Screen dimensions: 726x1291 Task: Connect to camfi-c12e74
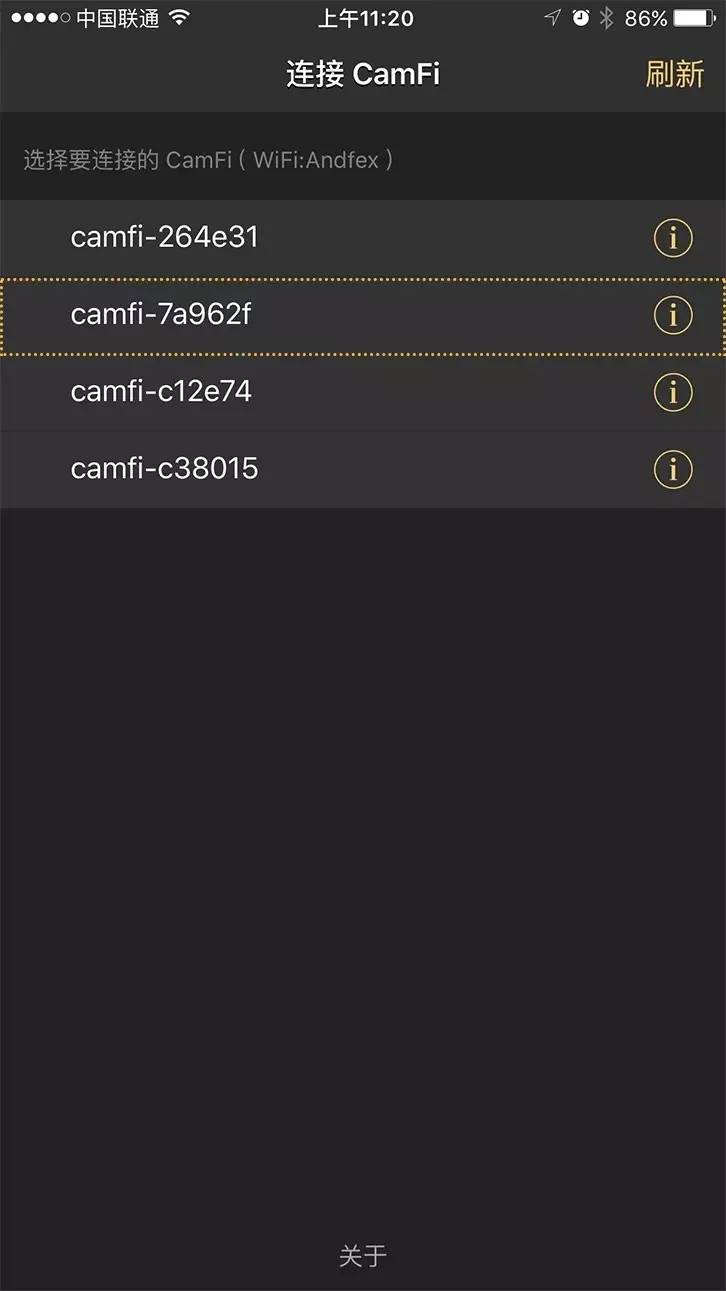(x=363, y=393)
